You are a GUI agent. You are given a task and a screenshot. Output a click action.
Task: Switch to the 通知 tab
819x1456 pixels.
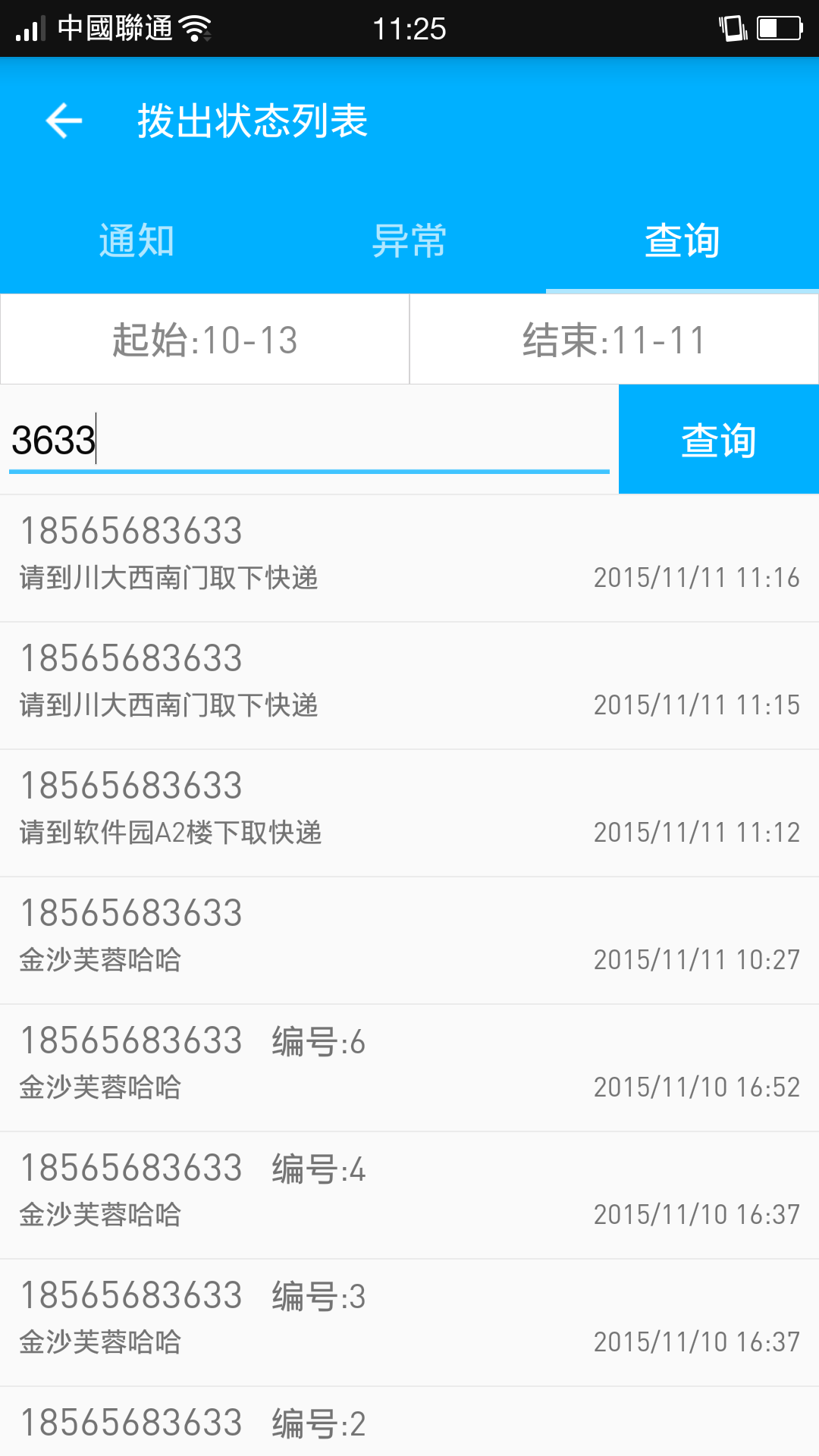pyautogui.click(x=136, y=241)
